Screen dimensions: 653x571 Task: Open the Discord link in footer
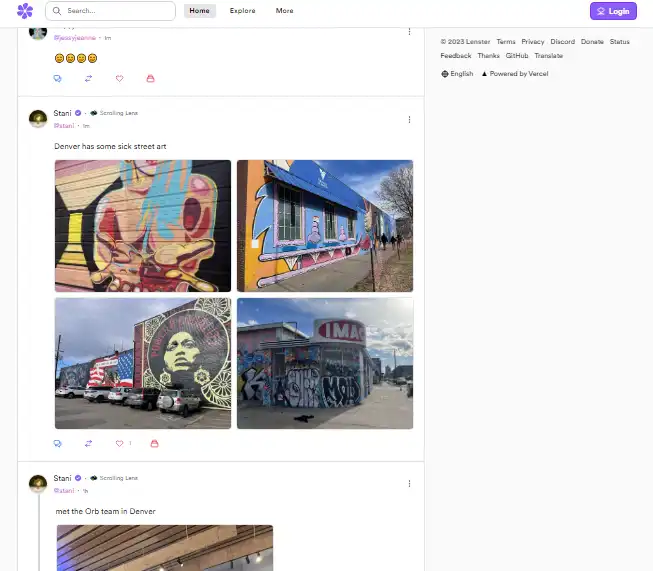[x=562, y=42]
